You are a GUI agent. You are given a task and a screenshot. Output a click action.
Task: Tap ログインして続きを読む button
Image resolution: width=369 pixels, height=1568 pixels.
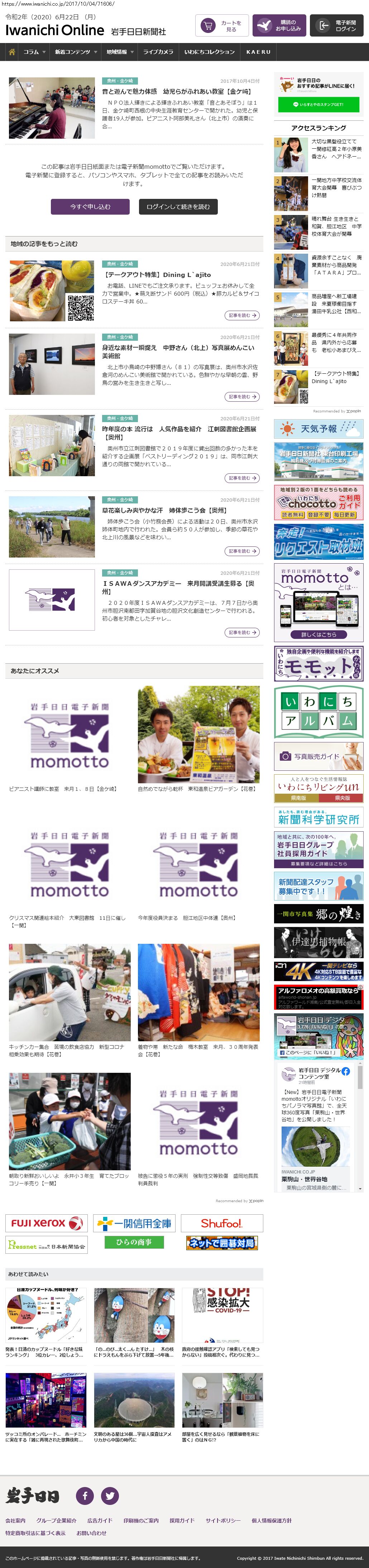178,207
